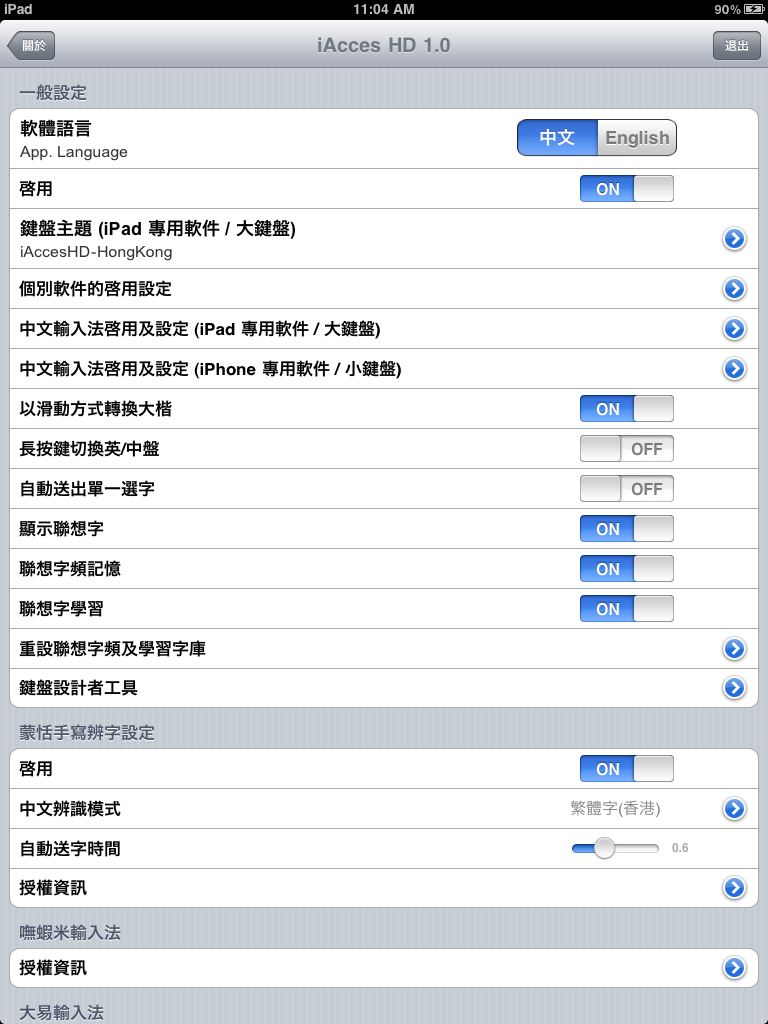Tap the 退出 button

click(736, 46)
